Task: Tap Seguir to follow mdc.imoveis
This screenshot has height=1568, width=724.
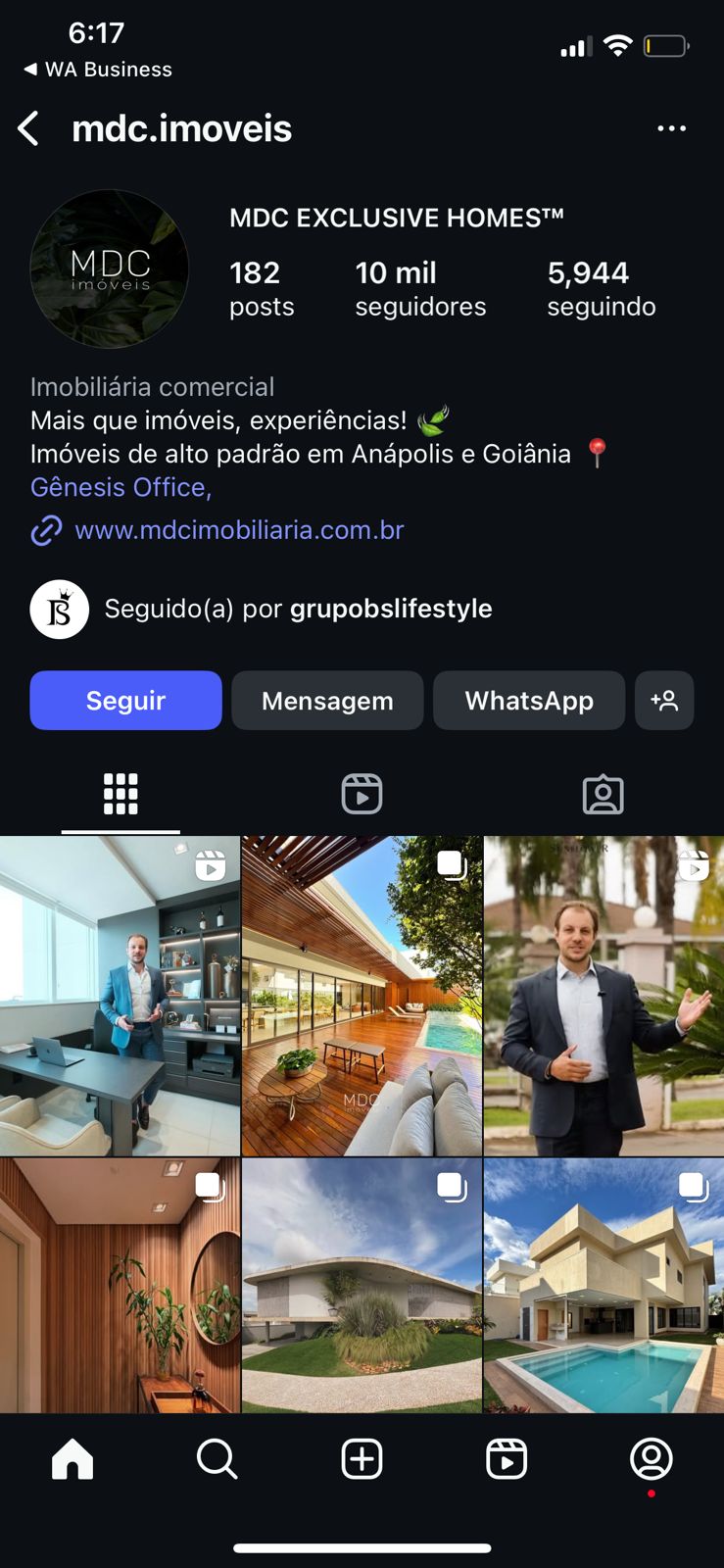Action: coord(125,700)
